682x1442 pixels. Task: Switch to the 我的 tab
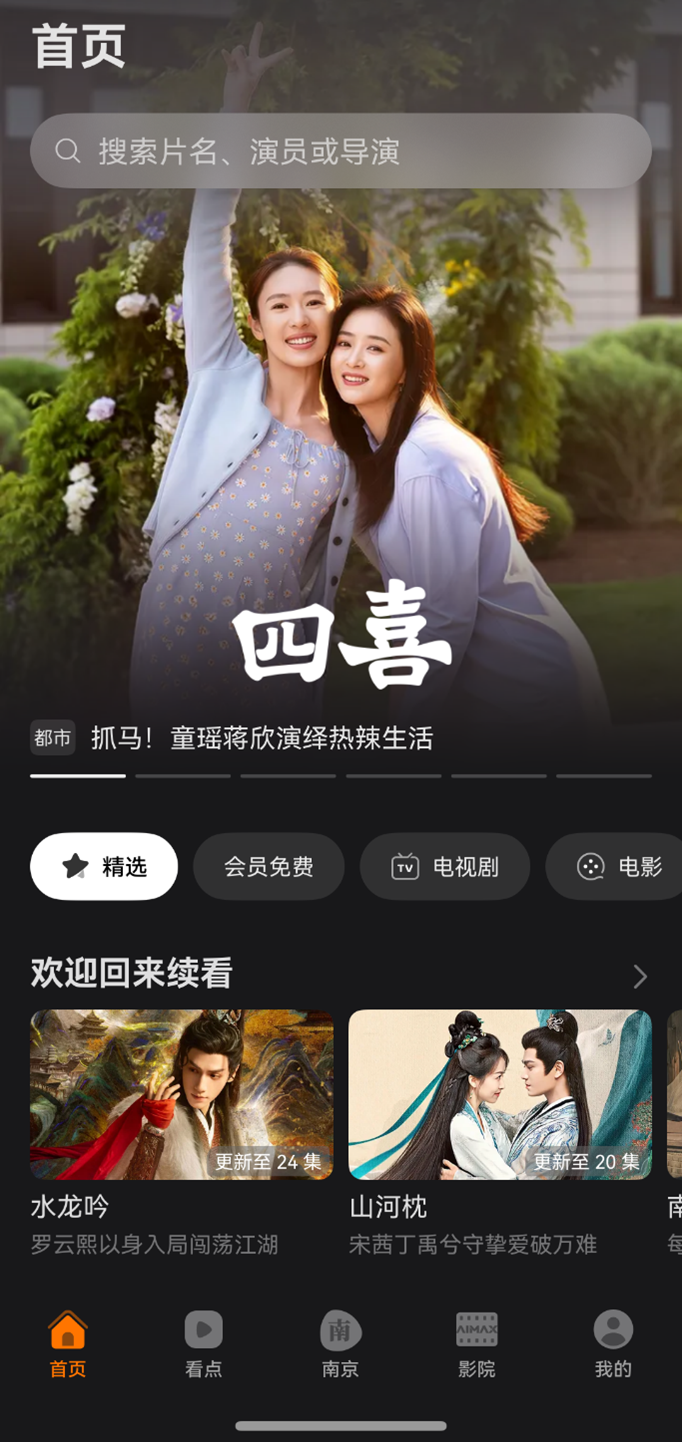pyautogui.click(x=613, y=1345)
